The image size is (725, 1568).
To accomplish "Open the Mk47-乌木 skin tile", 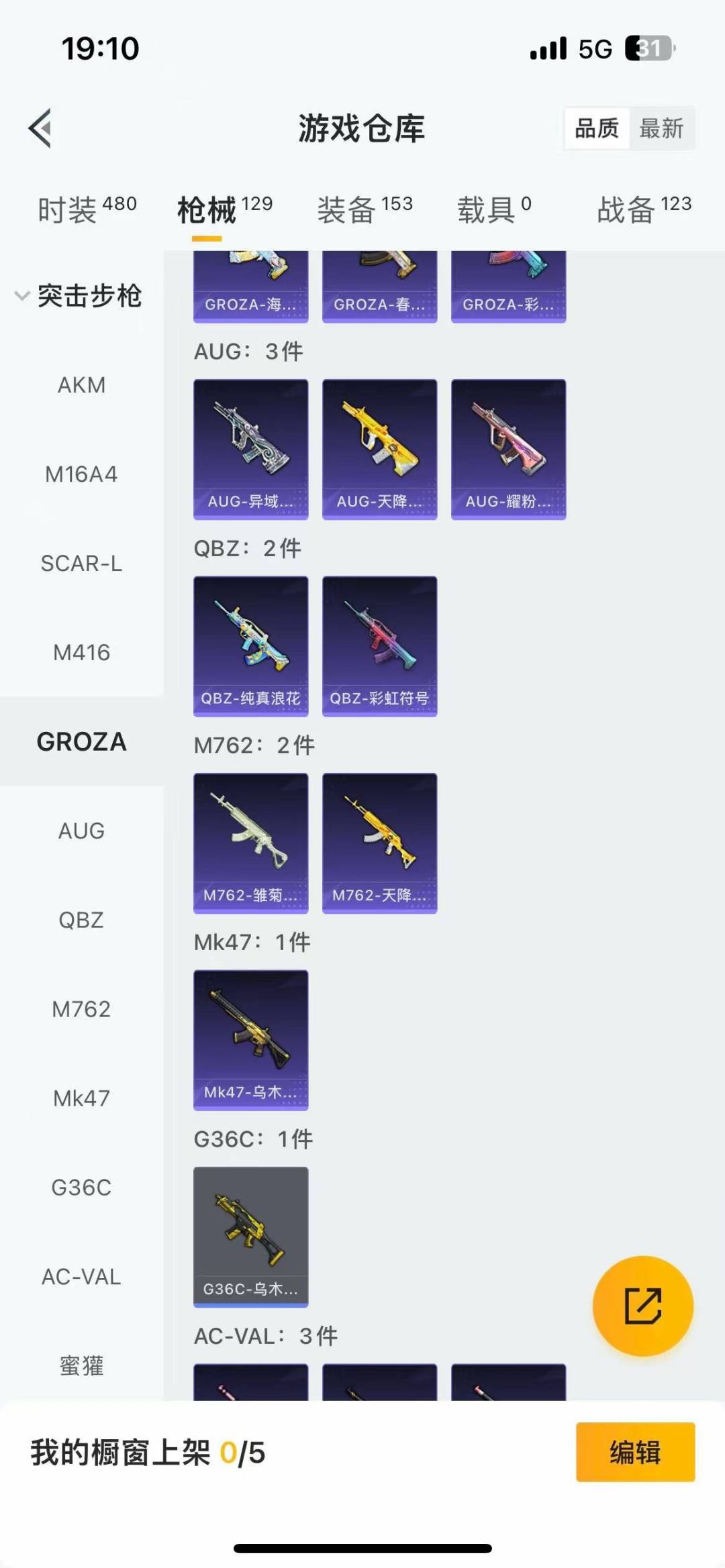I will [x=251, y=1039].
